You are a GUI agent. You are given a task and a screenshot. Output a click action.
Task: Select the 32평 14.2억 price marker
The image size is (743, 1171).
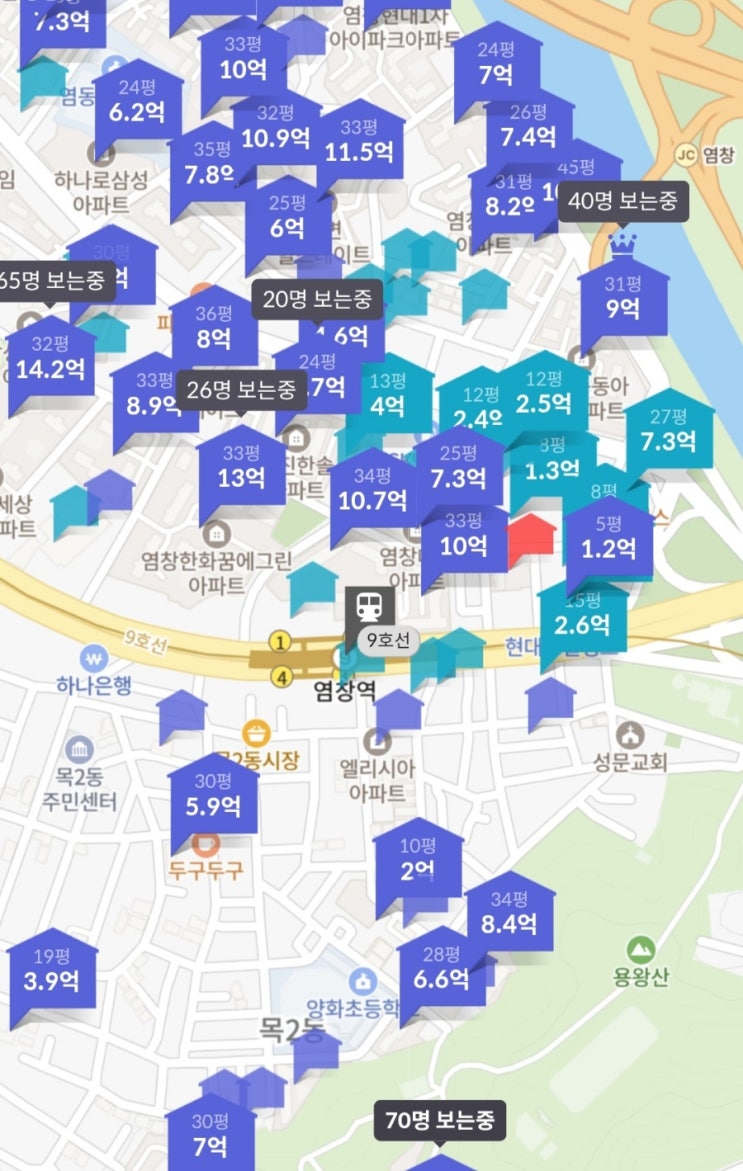tap(51, 359)
